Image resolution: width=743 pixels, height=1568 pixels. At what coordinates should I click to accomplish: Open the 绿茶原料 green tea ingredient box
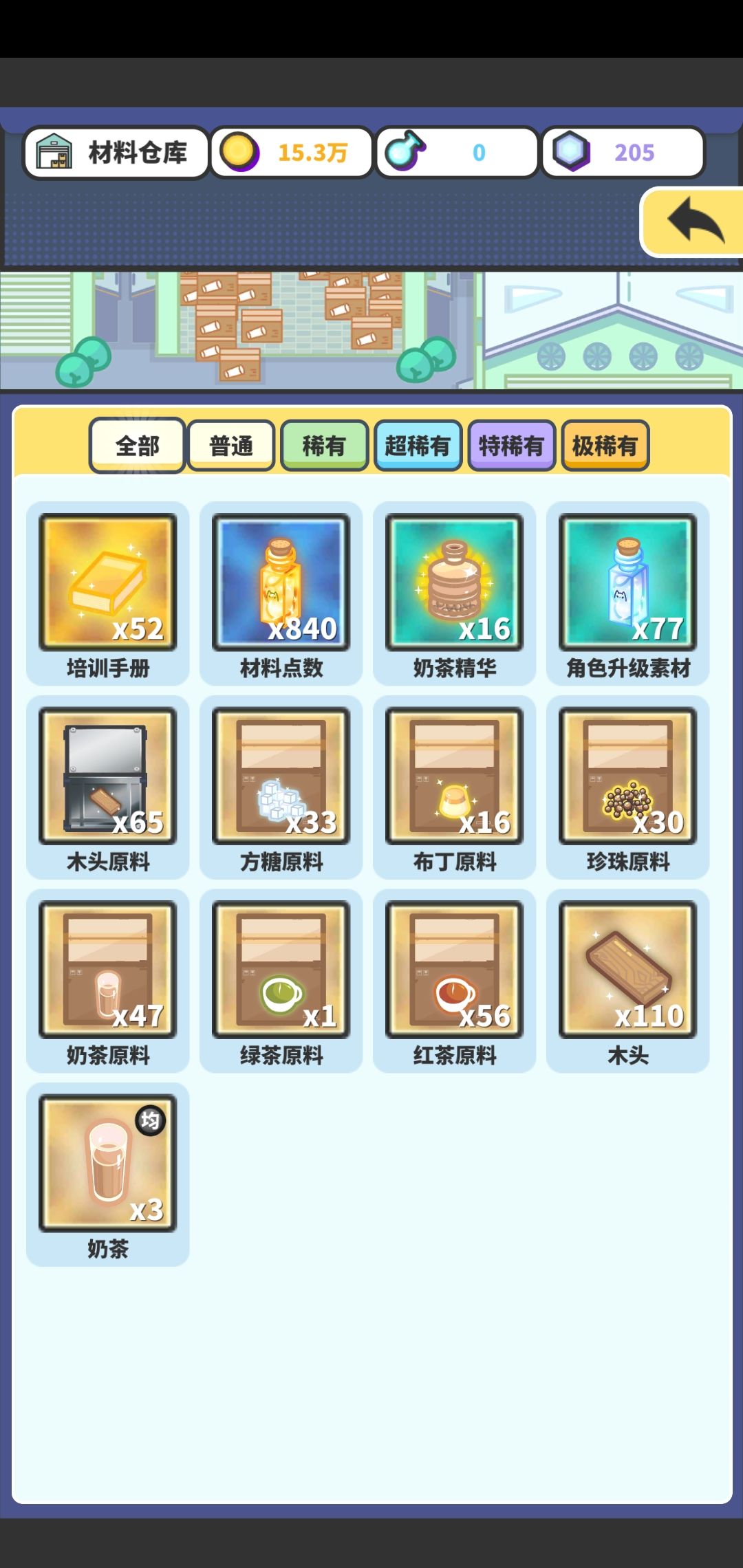pos(282,975)
